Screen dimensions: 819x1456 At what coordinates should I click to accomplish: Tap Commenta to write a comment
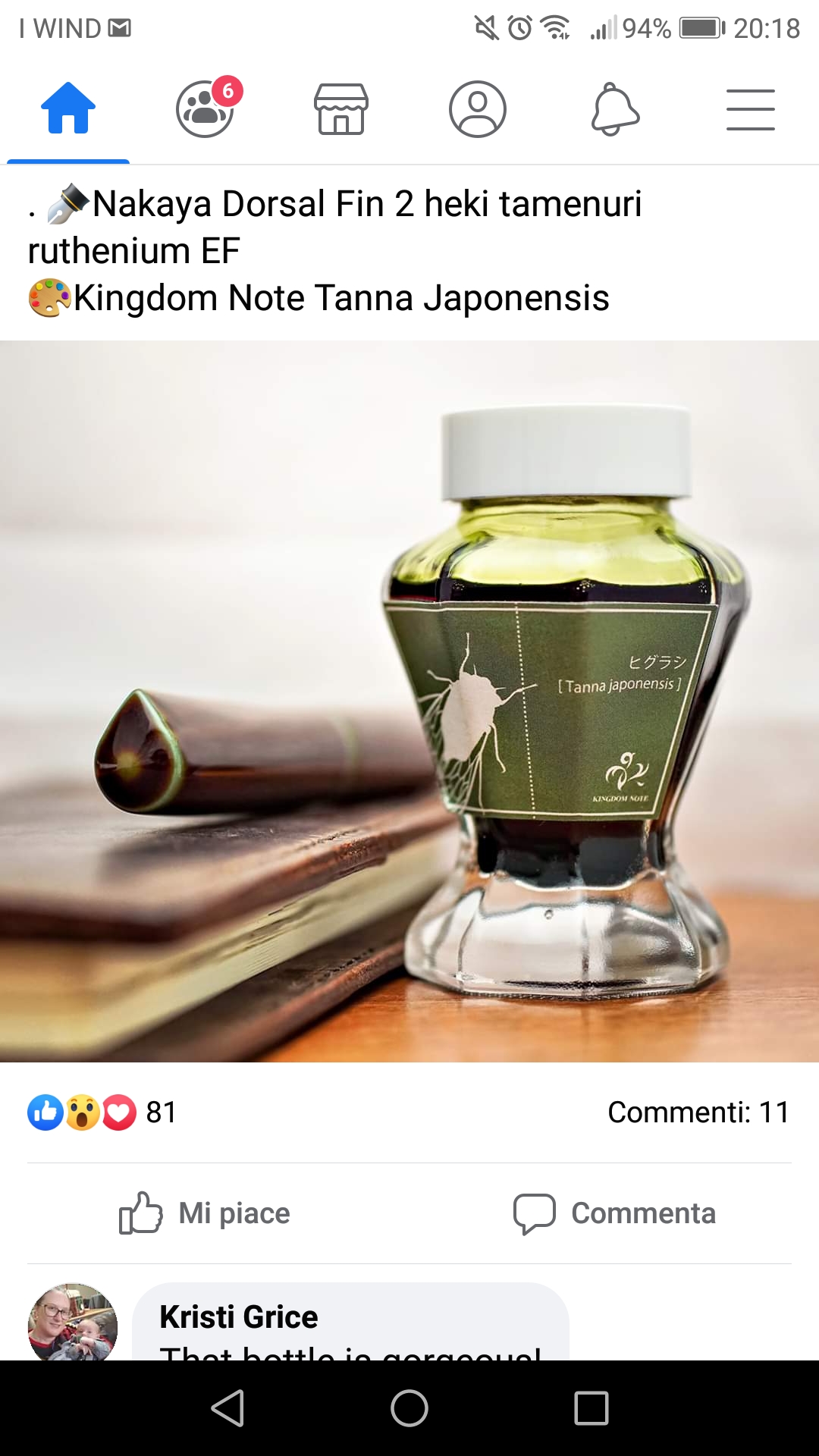(614, 1213)
